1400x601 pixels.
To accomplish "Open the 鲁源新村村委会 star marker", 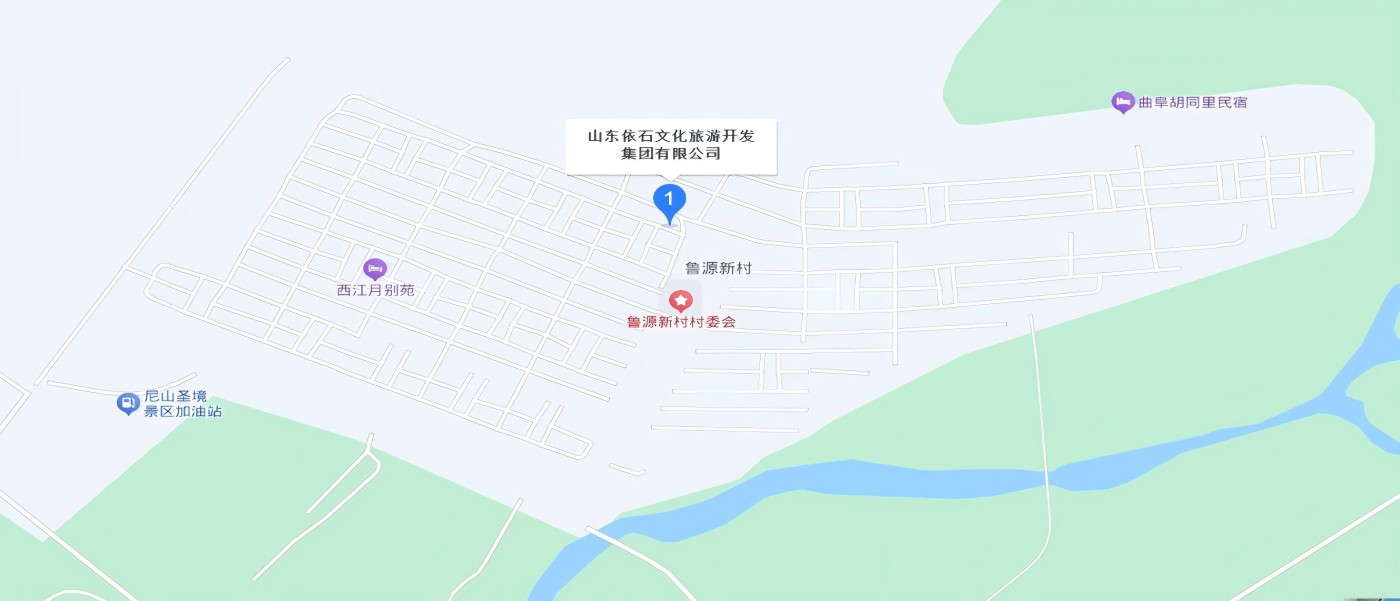I will [x=680, y=300].
